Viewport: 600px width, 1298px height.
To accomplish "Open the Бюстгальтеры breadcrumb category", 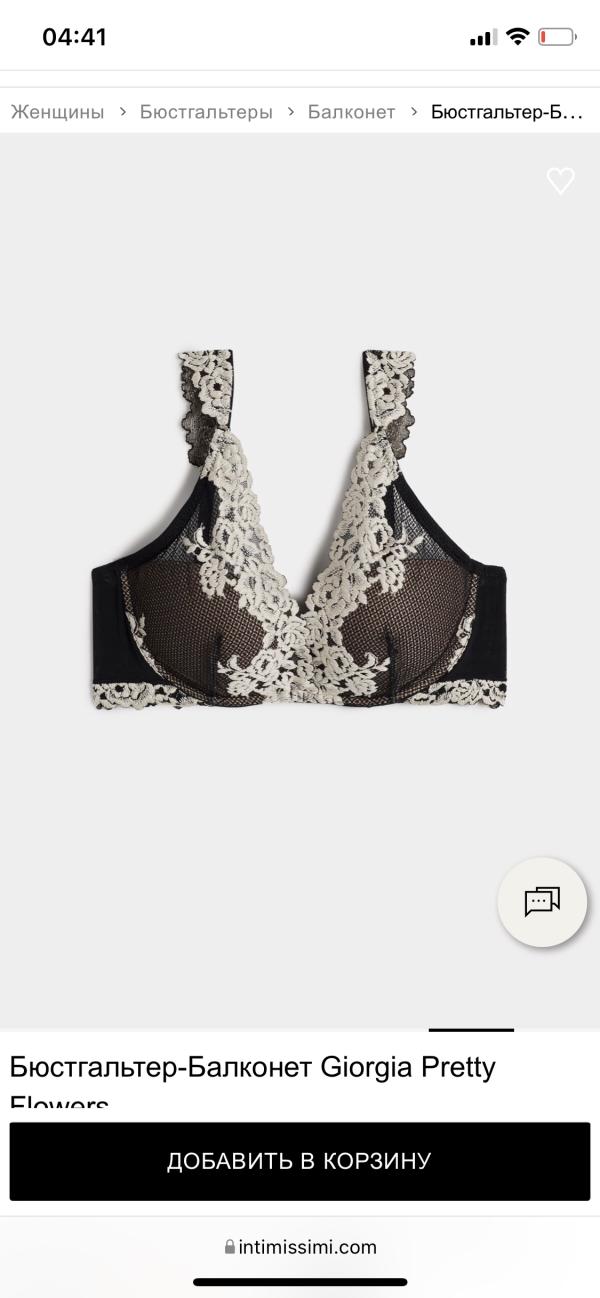I will (206, 112).
